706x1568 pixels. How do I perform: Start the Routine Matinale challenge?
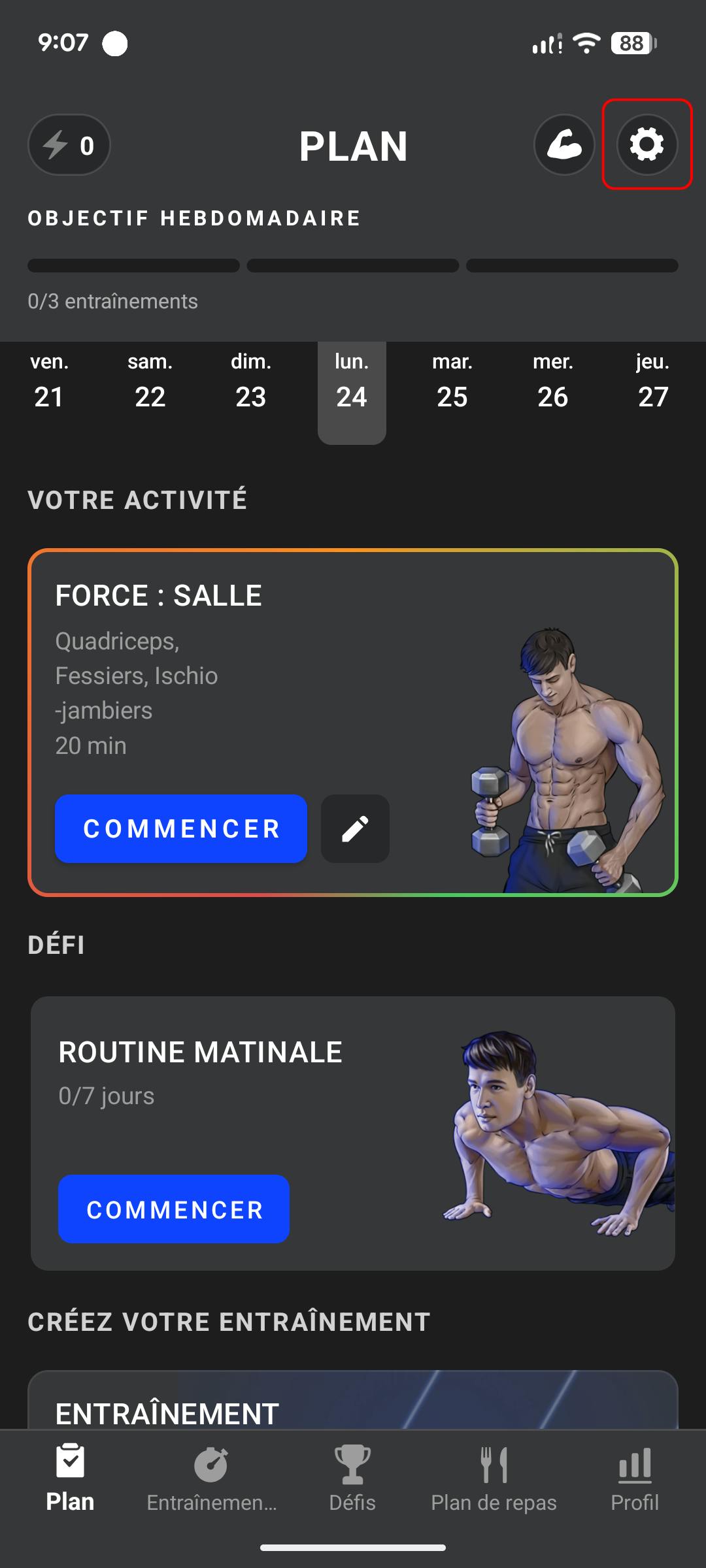(x=174, y=1209)
